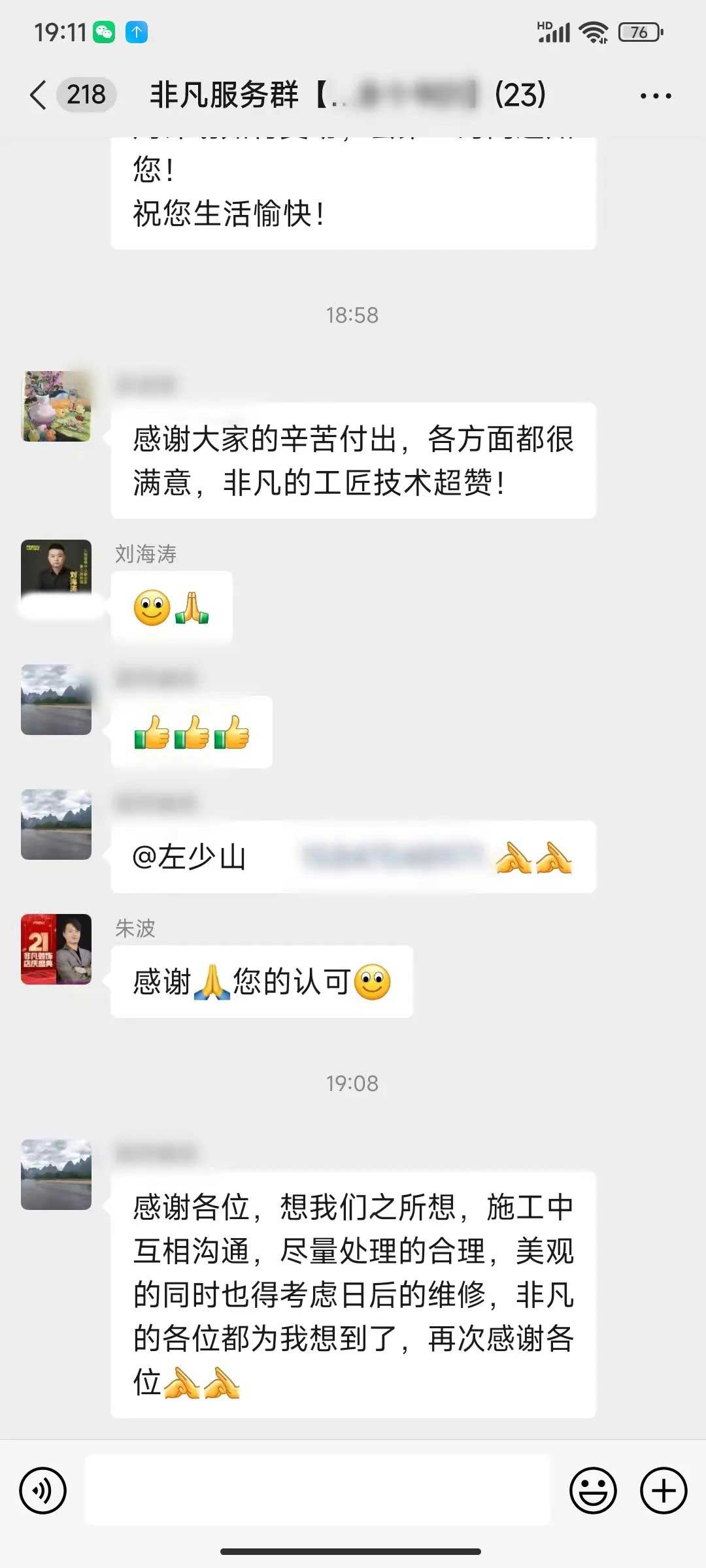This screenshot has height=1568, width=706.
Task: Open the group chat overflow menu
Action: pyautogui.click(x=656, y=96)
